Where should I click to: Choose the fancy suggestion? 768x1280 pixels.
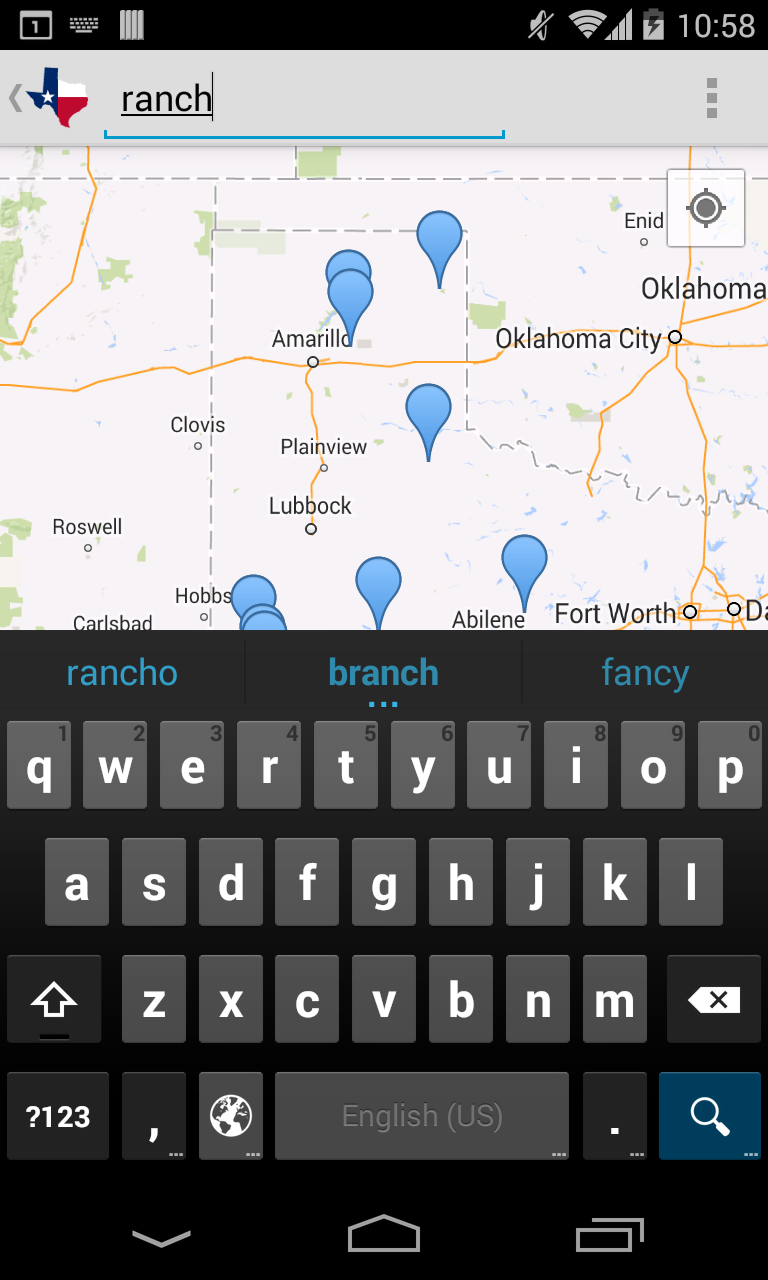(645, 673)
